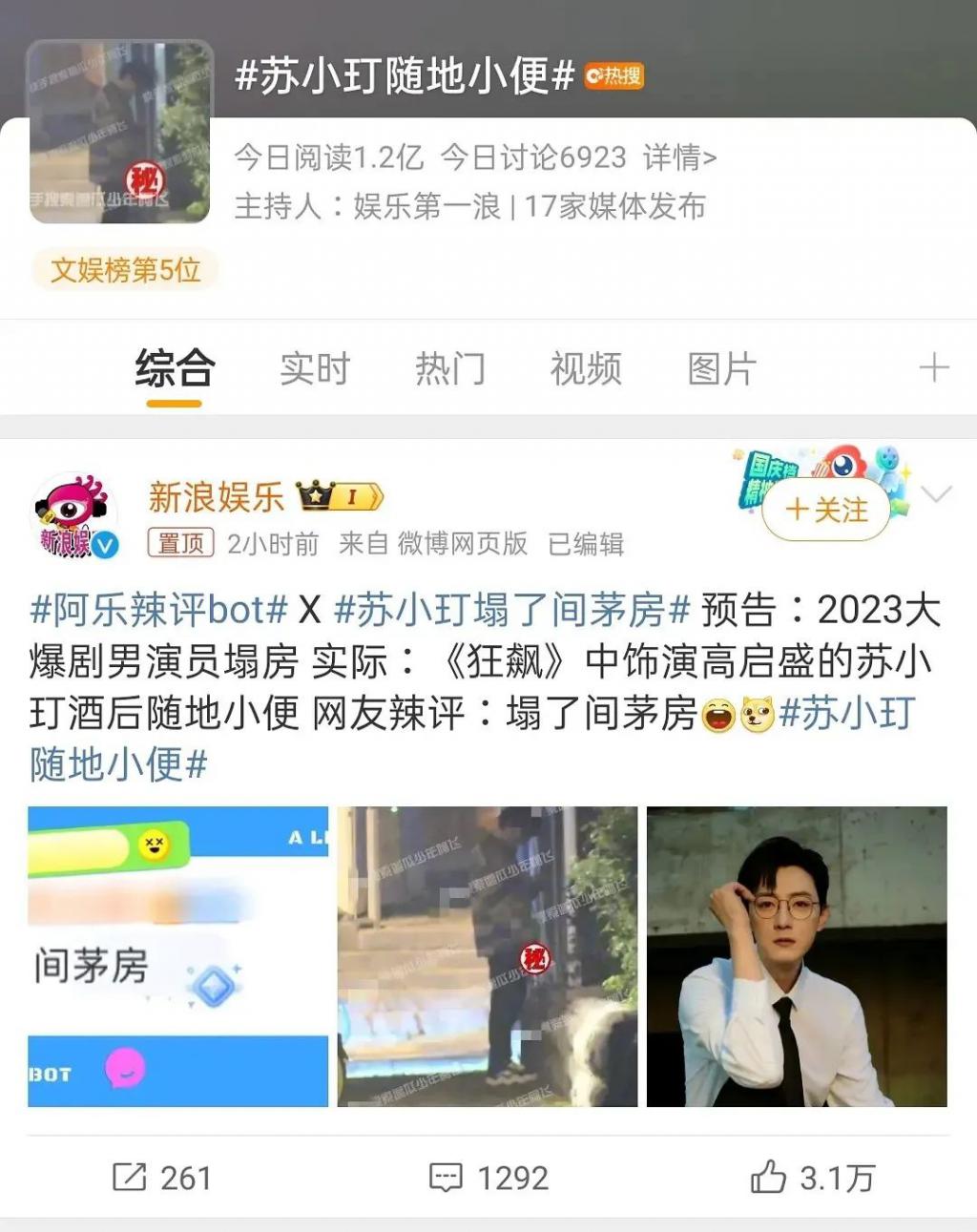This screenshot has width=977, height=1232.
Task: Open the nighttime street photo in the post
Action: [488, 956]
